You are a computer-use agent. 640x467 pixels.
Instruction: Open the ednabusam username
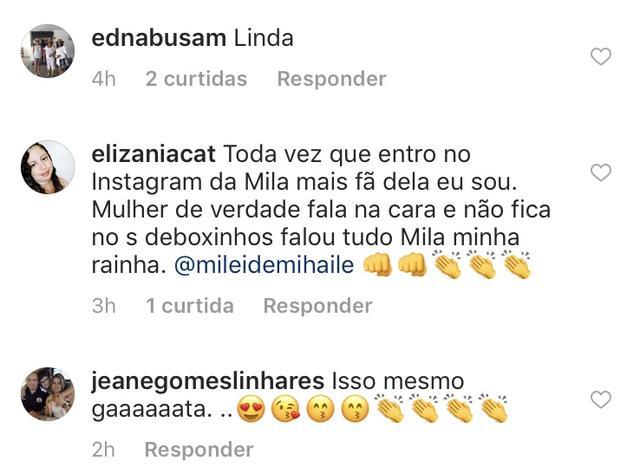pos(157,39)
